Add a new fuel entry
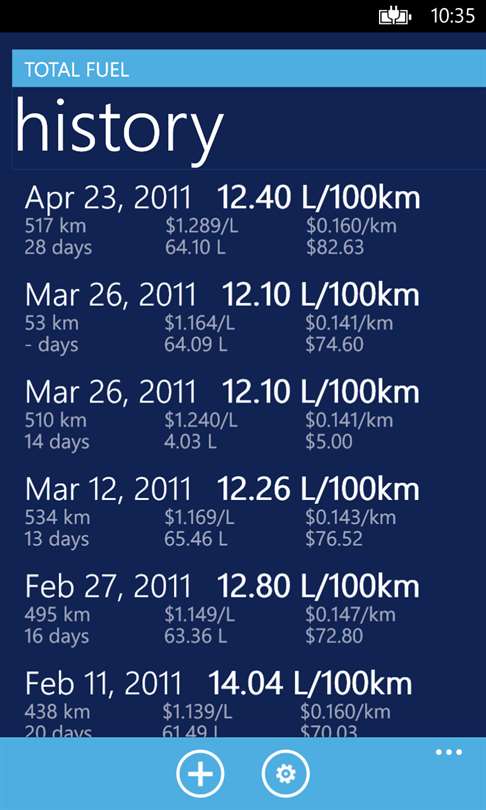Image resolution: width=486 pixels, height=810 pixels. [200, 774]
